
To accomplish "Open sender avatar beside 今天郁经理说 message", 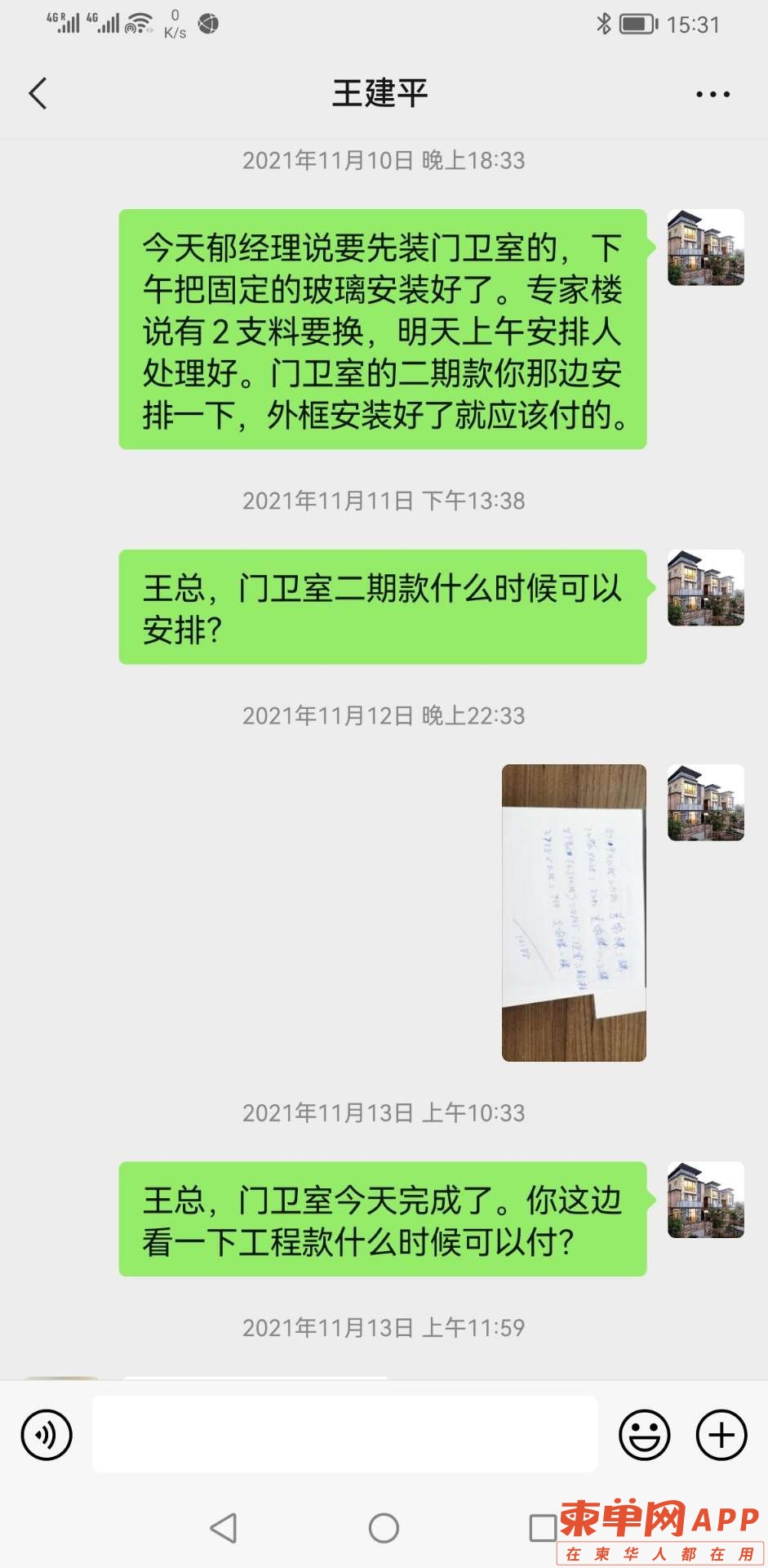I will coord(705,247).
